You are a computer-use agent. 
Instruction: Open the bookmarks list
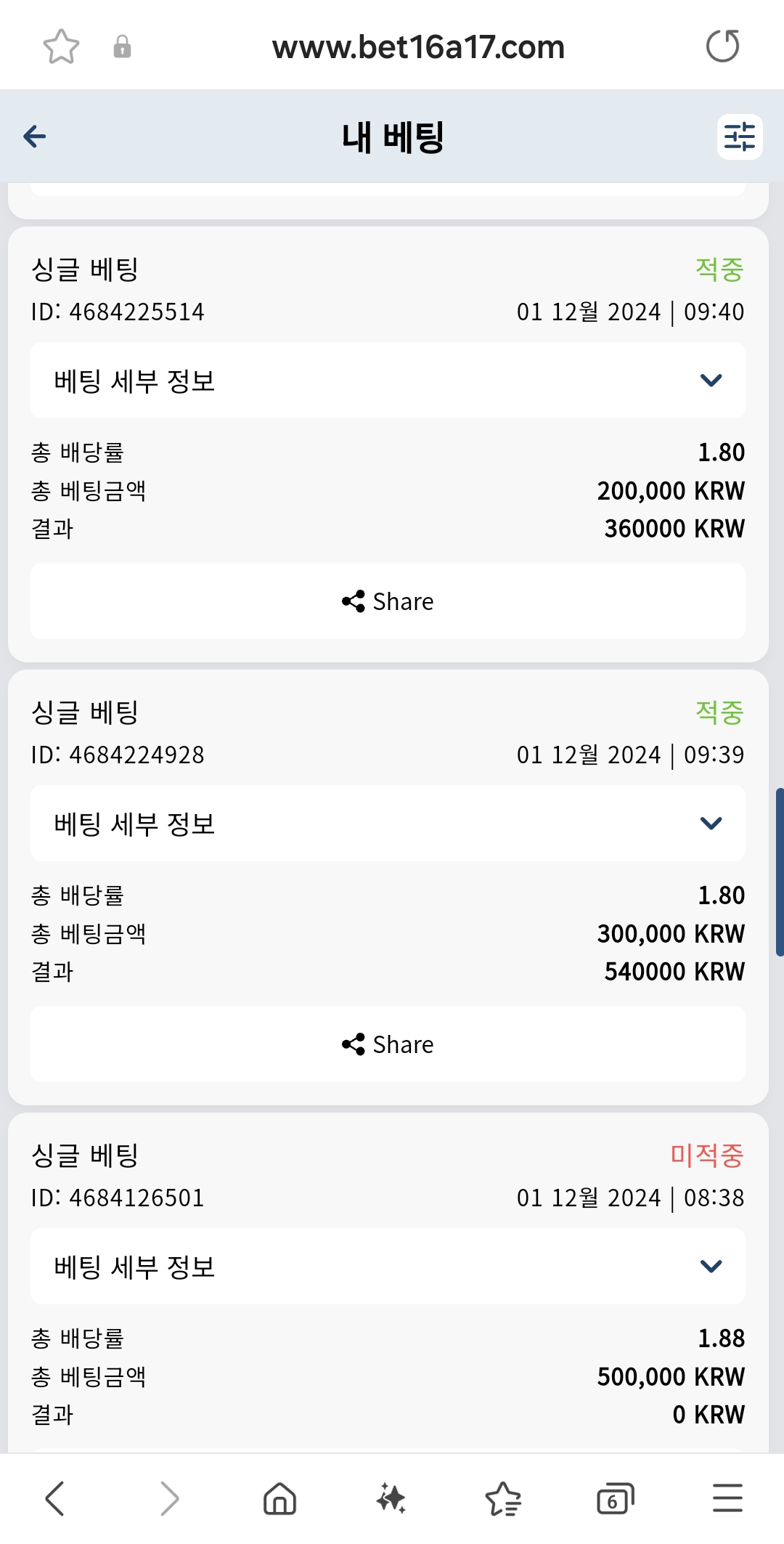coord(503,1498)
